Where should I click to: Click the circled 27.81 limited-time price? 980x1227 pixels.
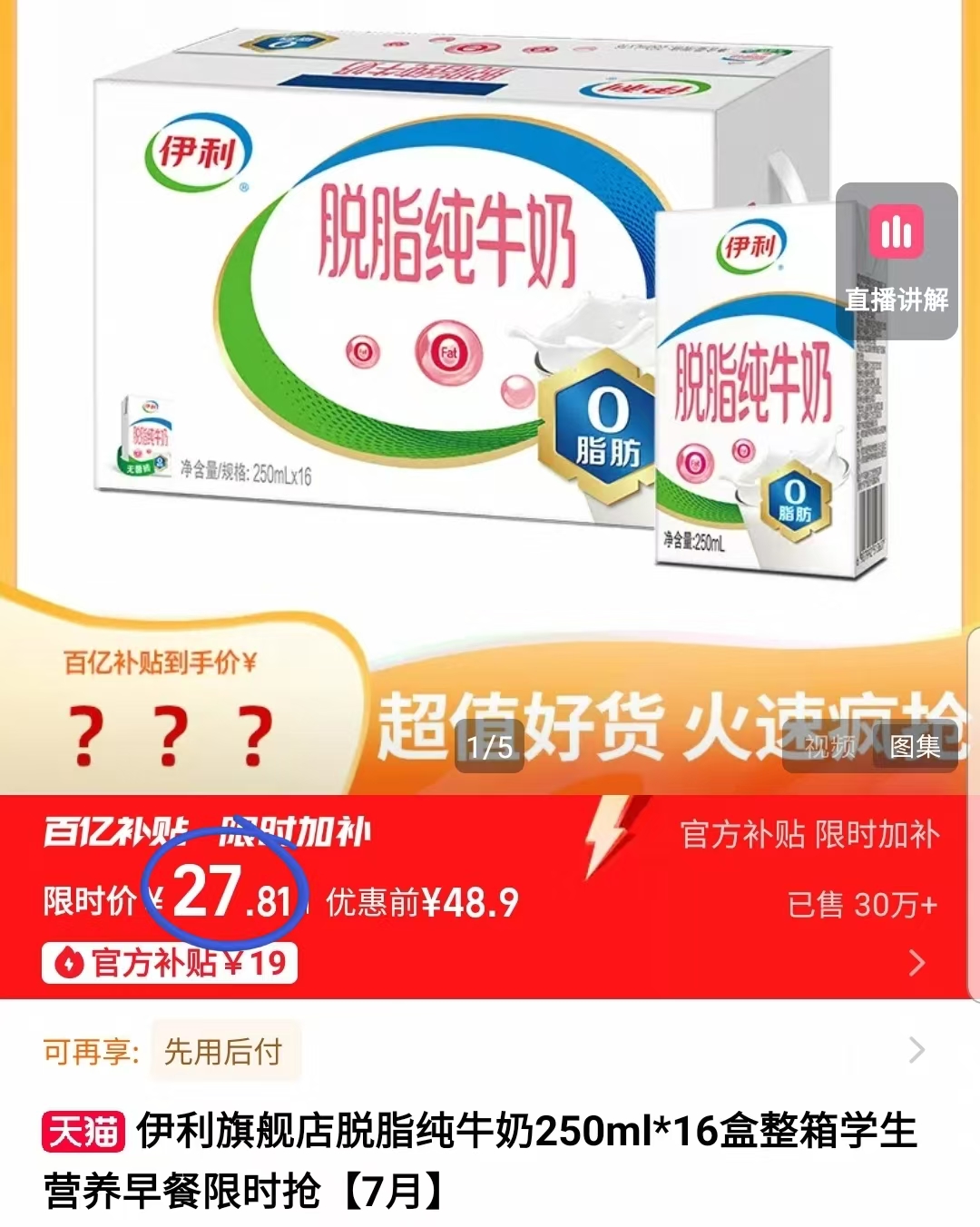pos(230,901)
